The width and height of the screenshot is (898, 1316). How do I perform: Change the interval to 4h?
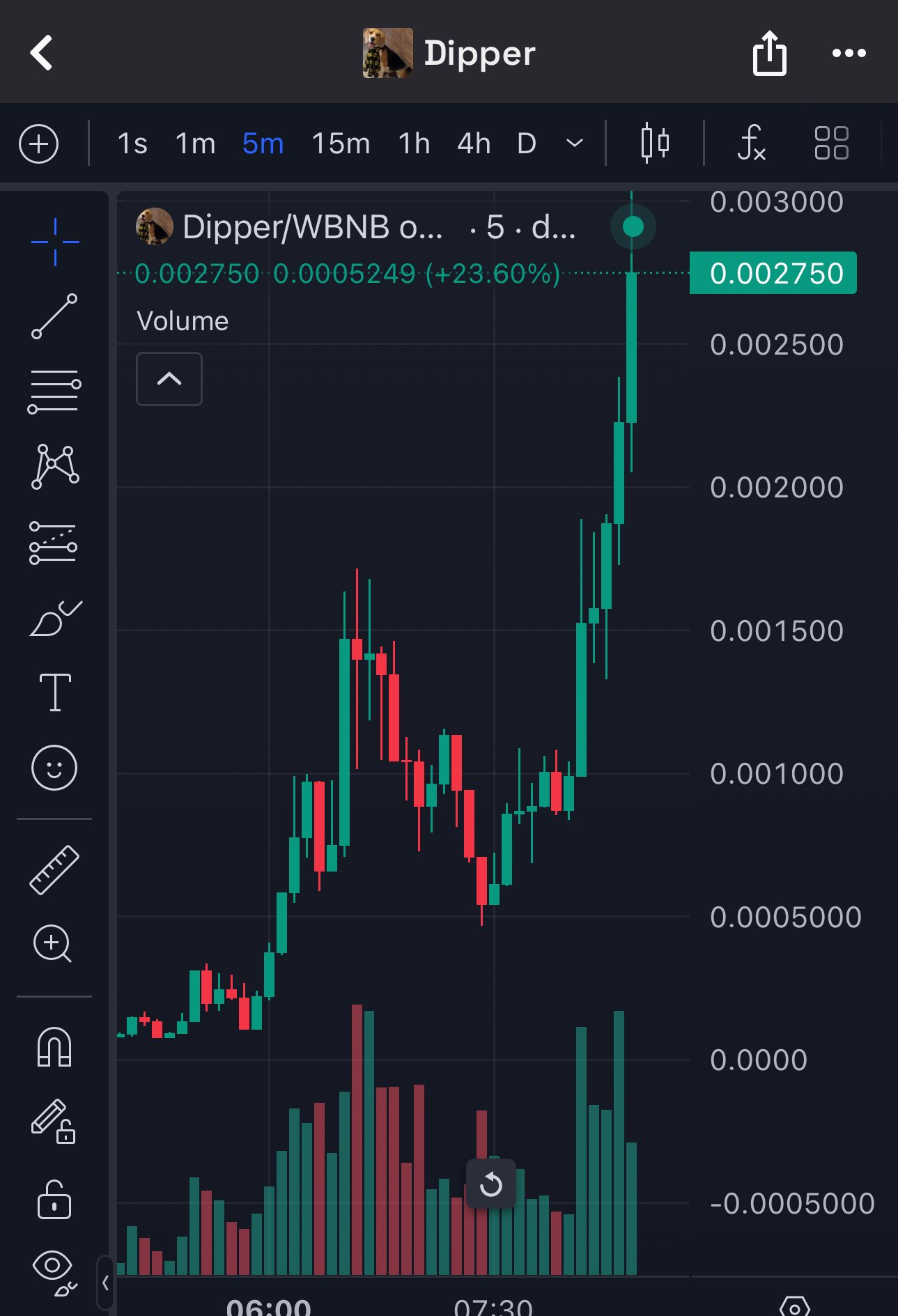(x=474, y=144)
